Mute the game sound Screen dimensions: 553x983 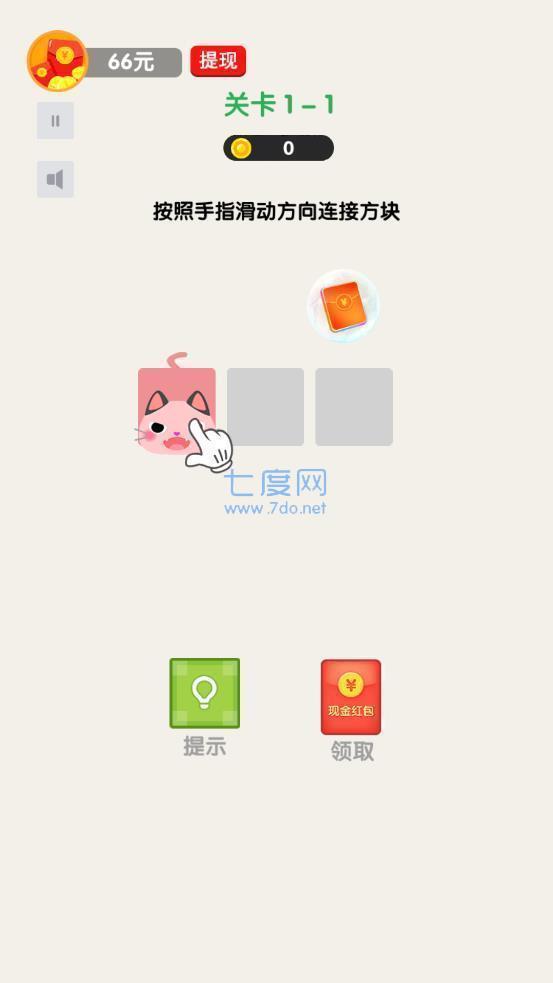pyautogui.click(x=55, y=179)
